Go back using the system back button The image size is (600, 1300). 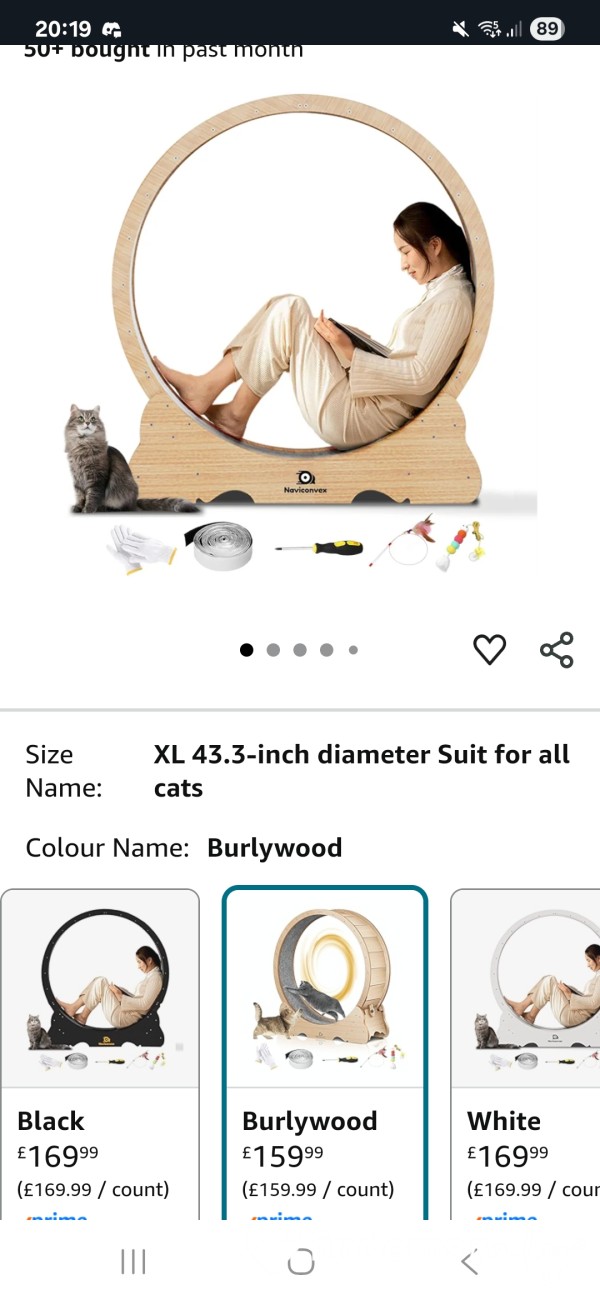pyautogui.click(x=469, y=1262)
